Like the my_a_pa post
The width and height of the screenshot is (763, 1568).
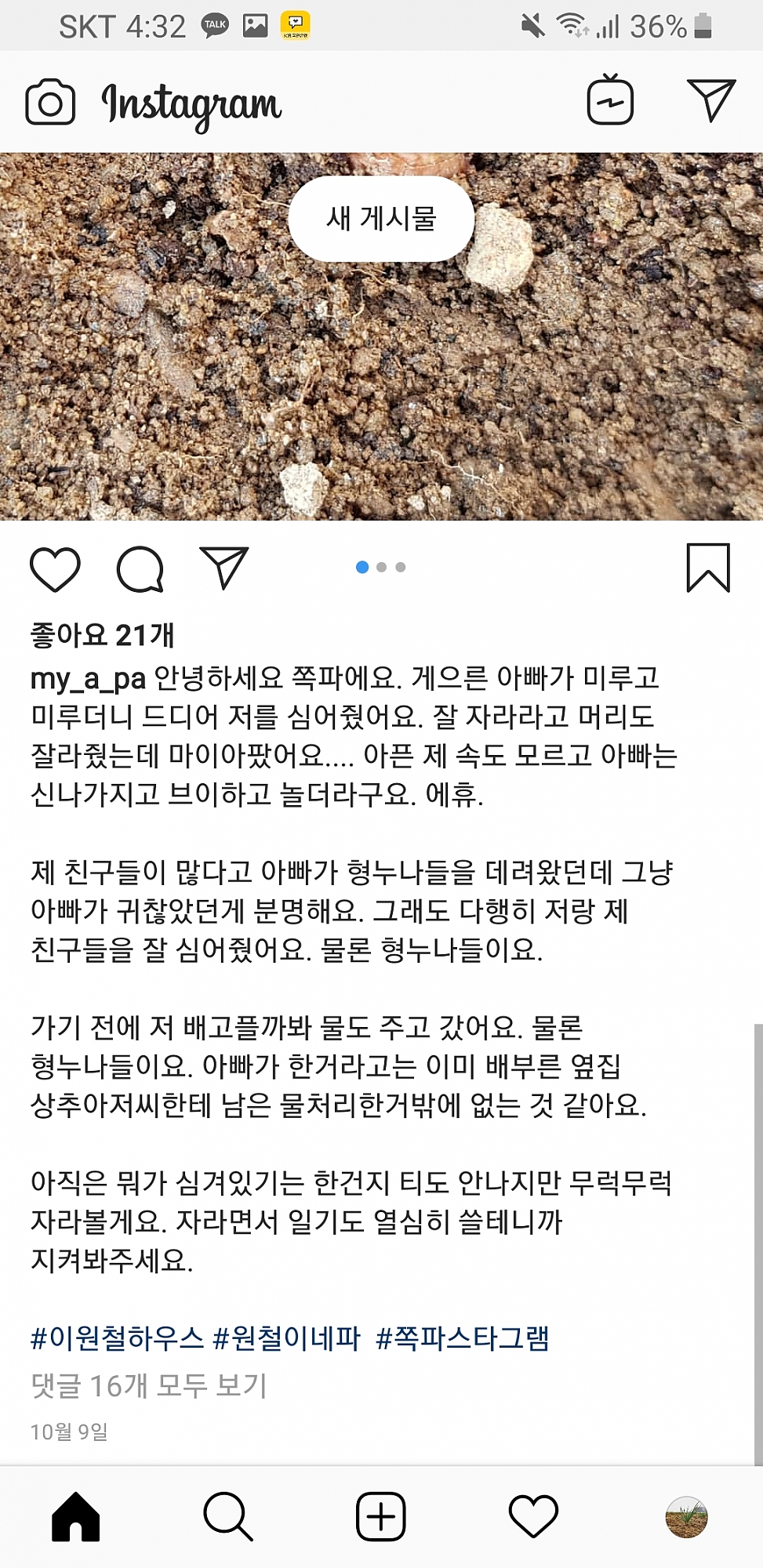[x=55, y=568]
